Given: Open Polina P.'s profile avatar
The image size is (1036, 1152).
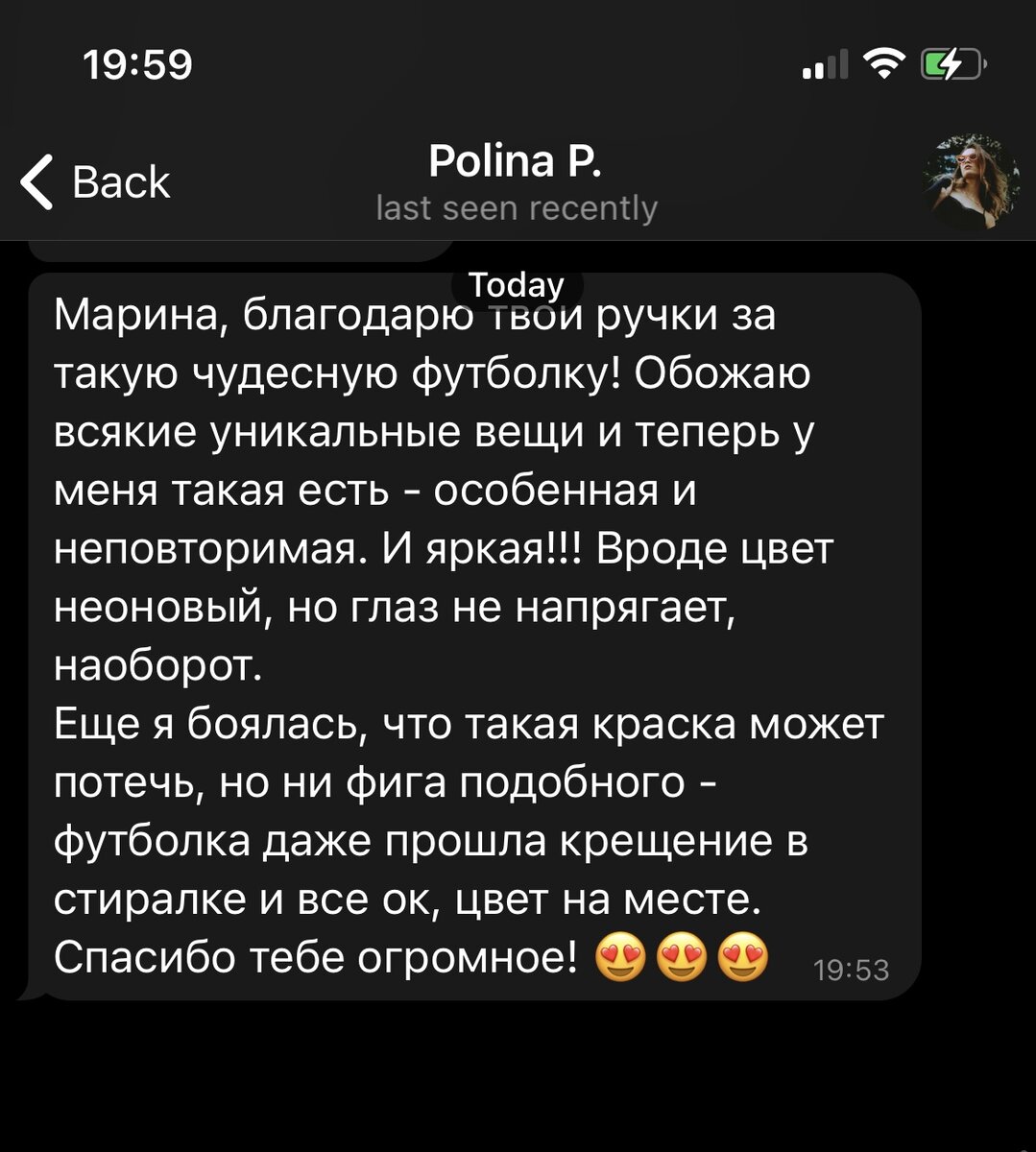Looking at the screenshot, I should point(970,181).
